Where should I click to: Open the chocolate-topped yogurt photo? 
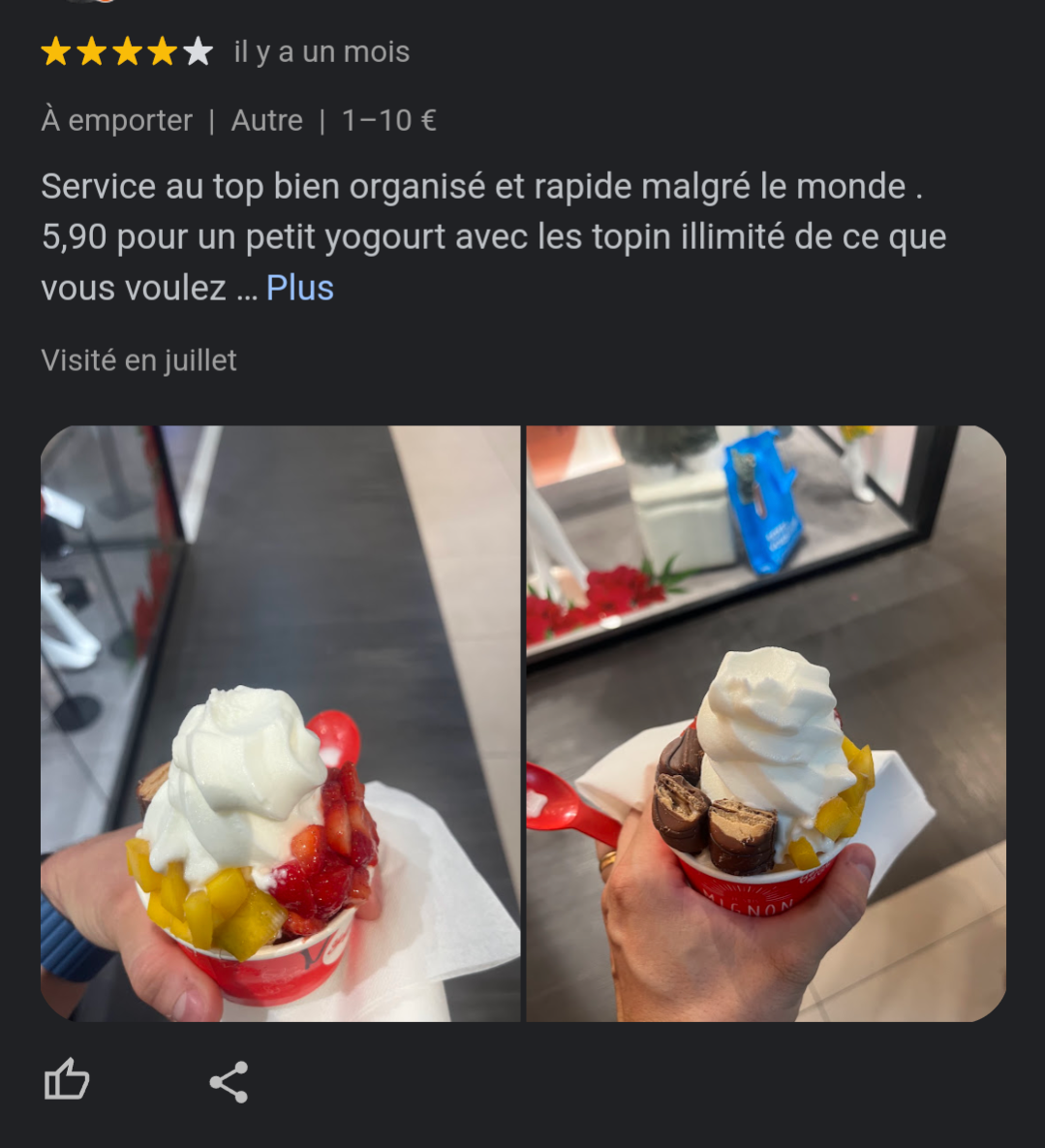[x=766, y=724]
